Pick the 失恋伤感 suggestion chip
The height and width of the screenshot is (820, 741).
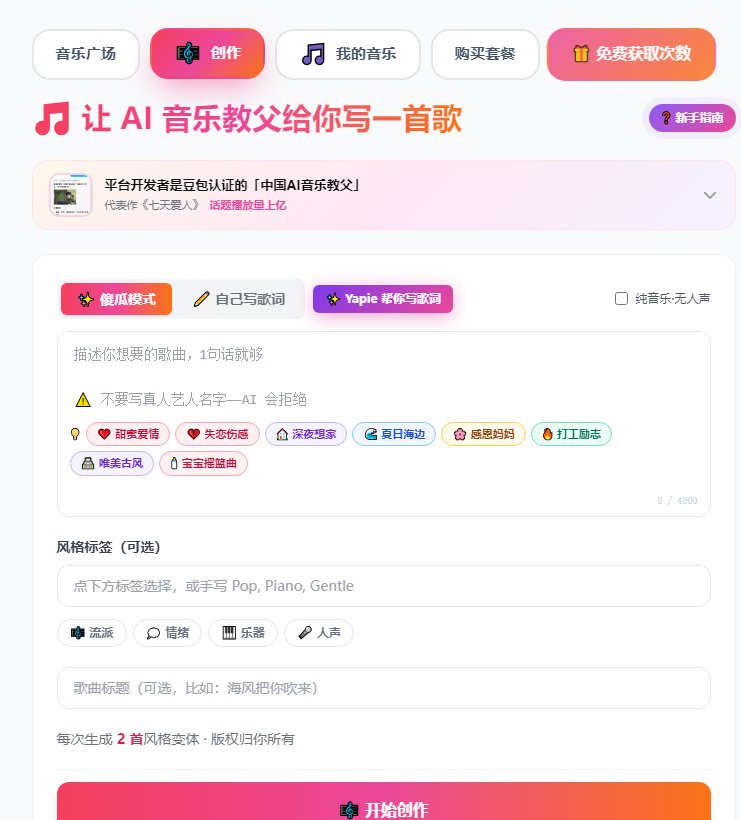click(217, 434)
